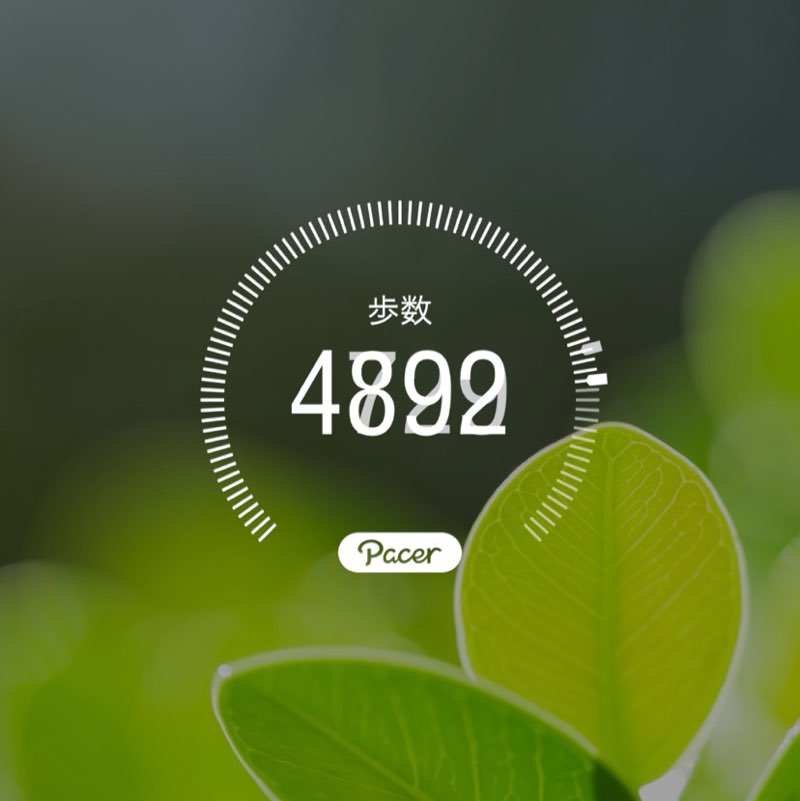Click the step total to refresh it
The width and height of the screenshot is (800, 801).
coord(399,390)
